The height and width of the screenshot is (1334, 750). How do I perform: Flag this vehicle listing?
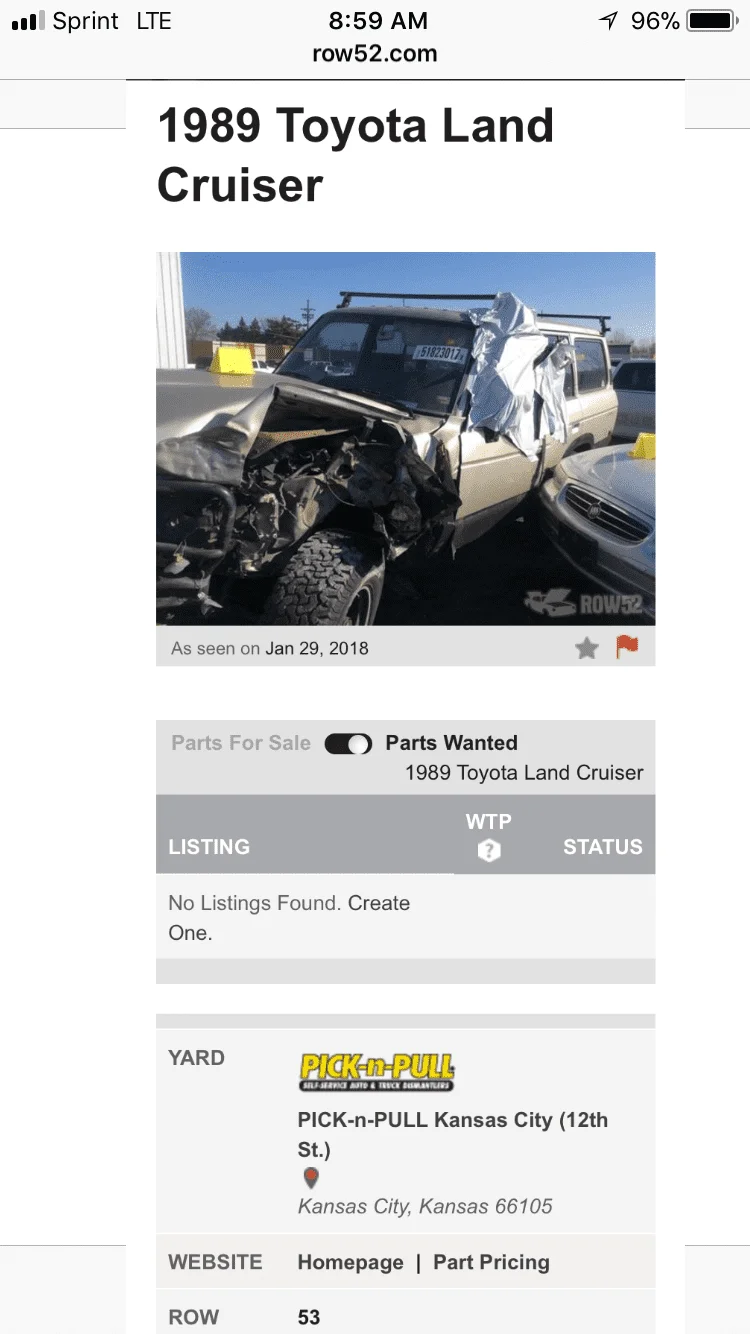pyautogui.click(x=627, y=647)
